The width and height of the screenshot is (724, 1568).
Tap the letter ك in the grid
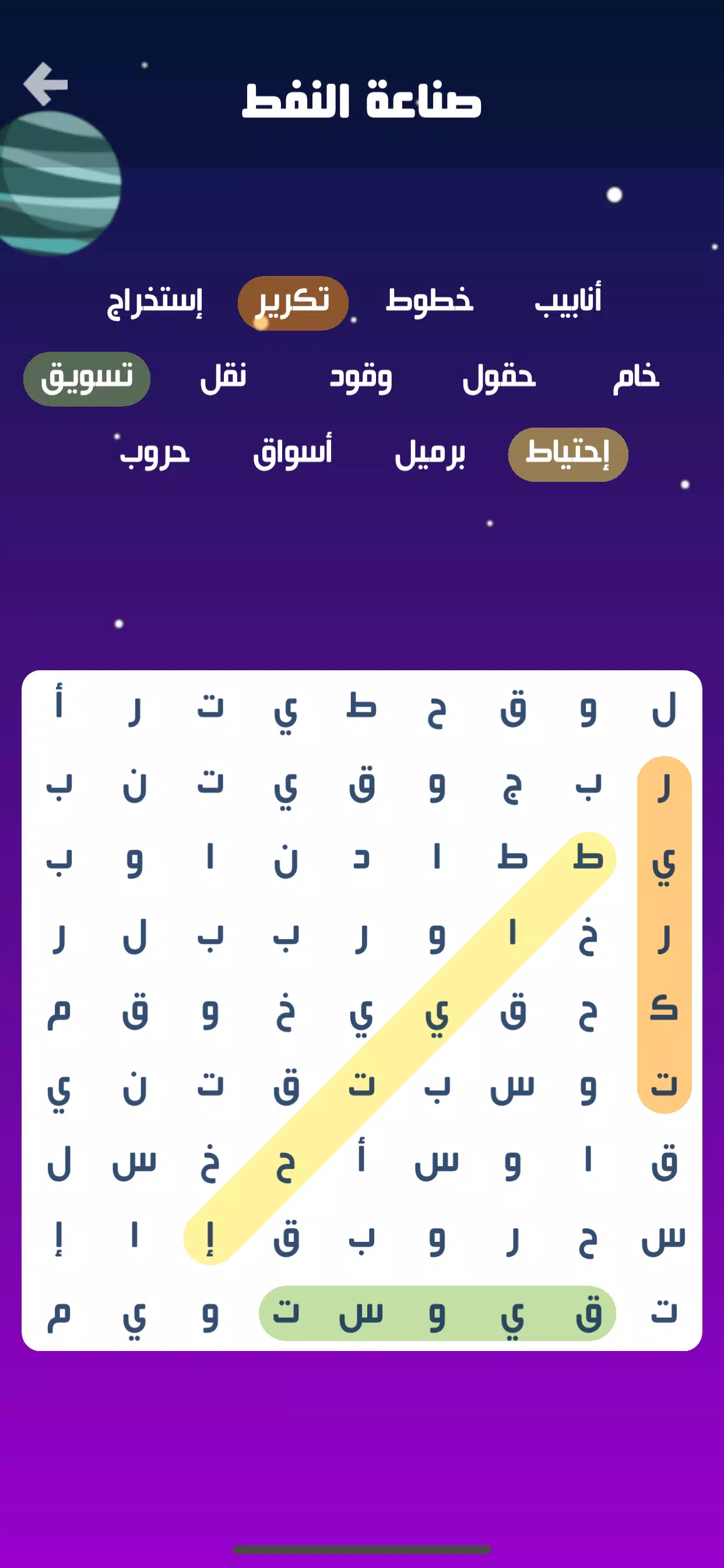point(663,1009)
